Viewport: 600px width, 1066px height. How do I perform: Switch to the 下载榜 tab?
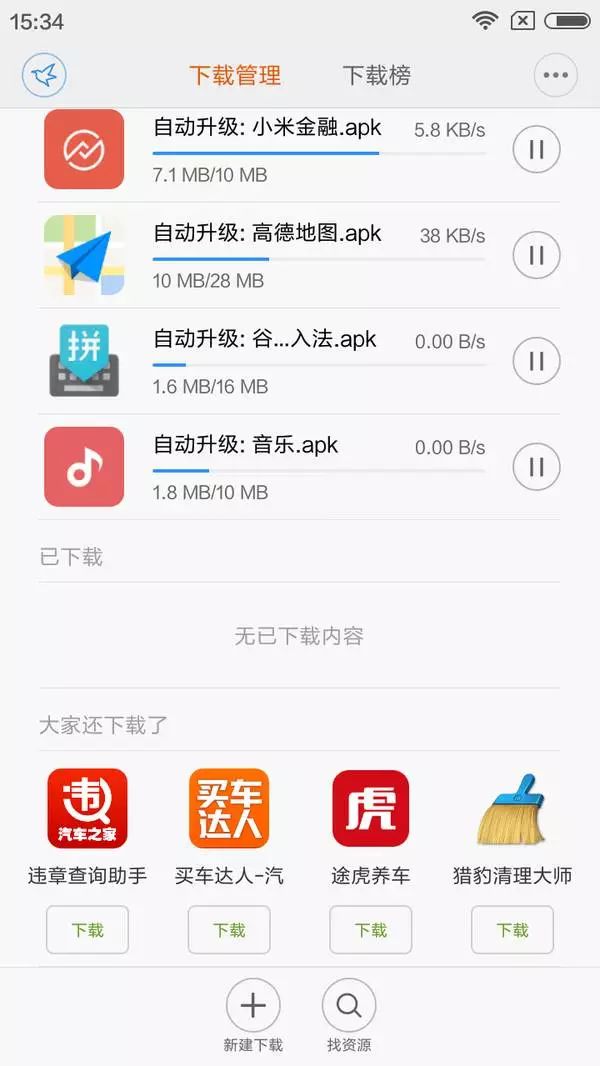376,75
